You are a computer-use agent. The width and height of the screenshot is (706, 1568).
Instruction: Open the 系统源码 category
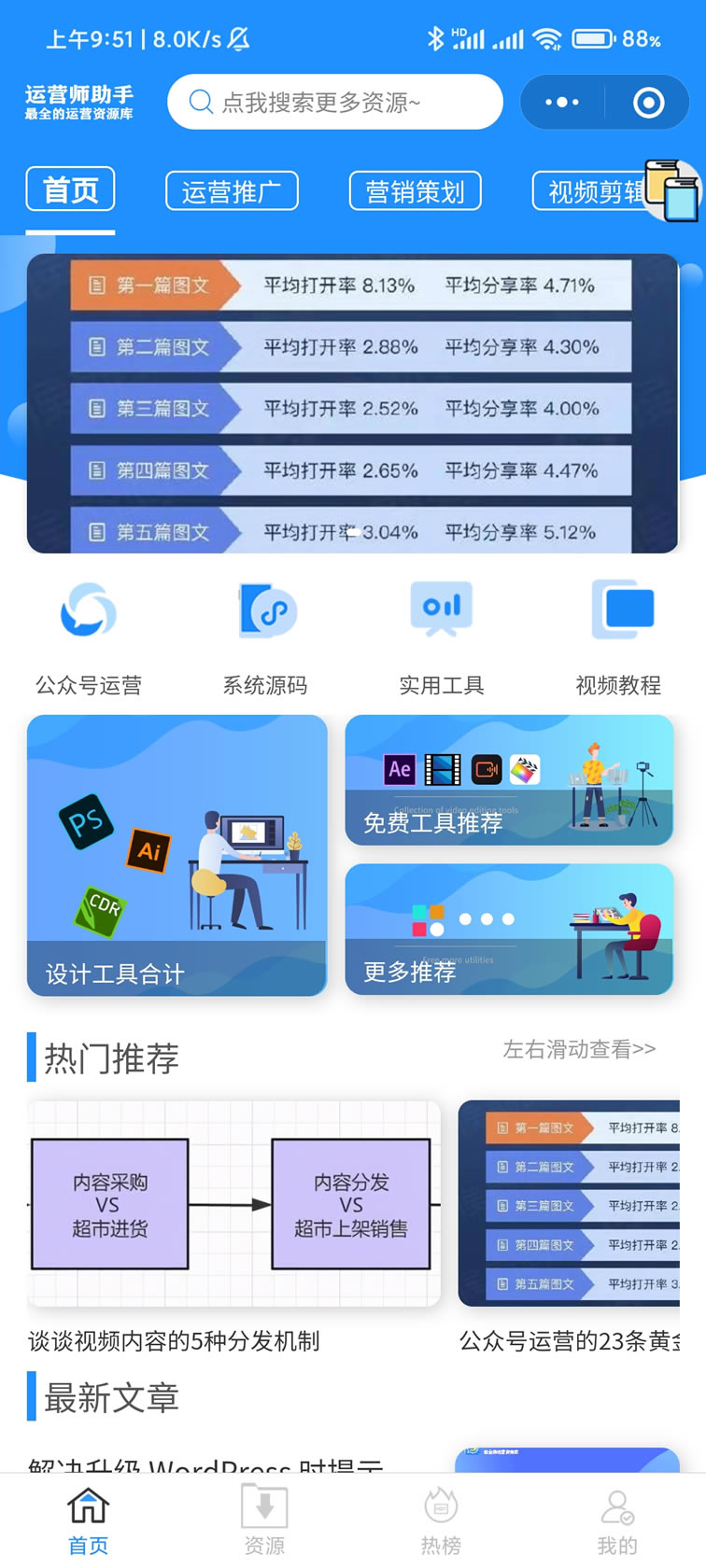point(265,637)
